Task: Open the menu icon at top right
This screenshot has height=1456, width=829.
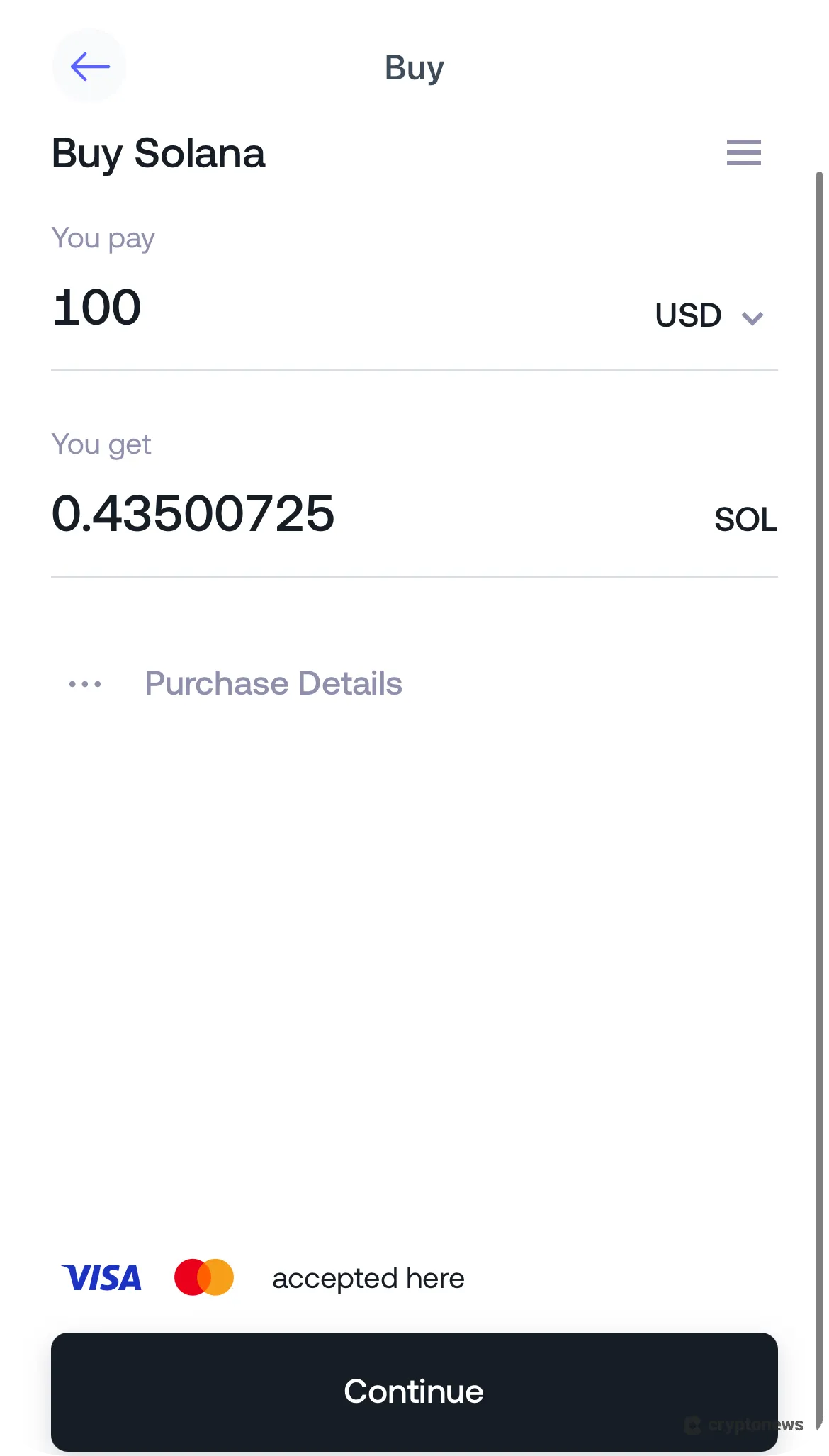Action: 743,153
